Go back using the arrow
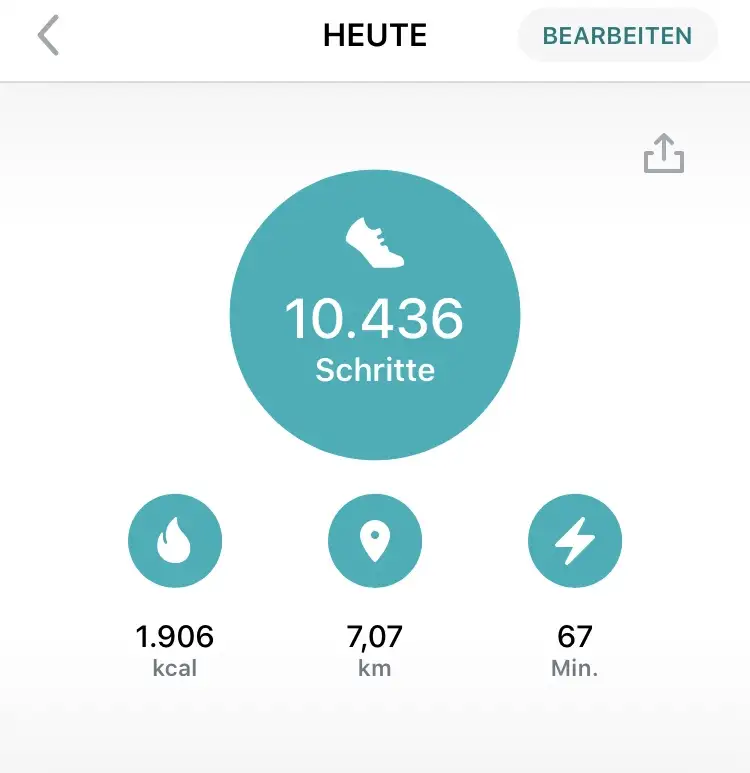The width and height of the screenshot is (750, 773). pos(48,36)
